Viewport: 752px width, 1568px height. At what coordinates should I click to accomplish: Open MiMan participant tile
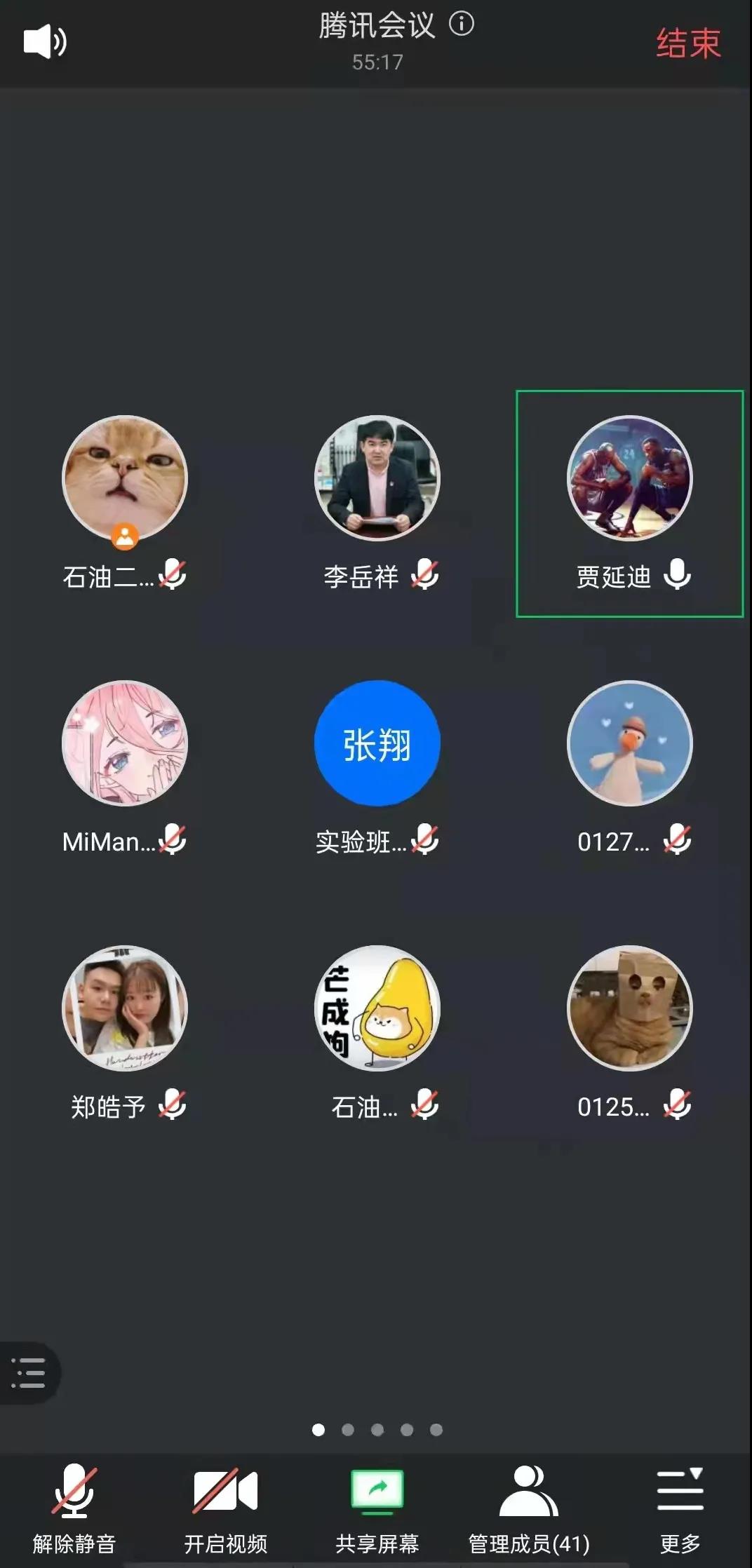[125, 743]
